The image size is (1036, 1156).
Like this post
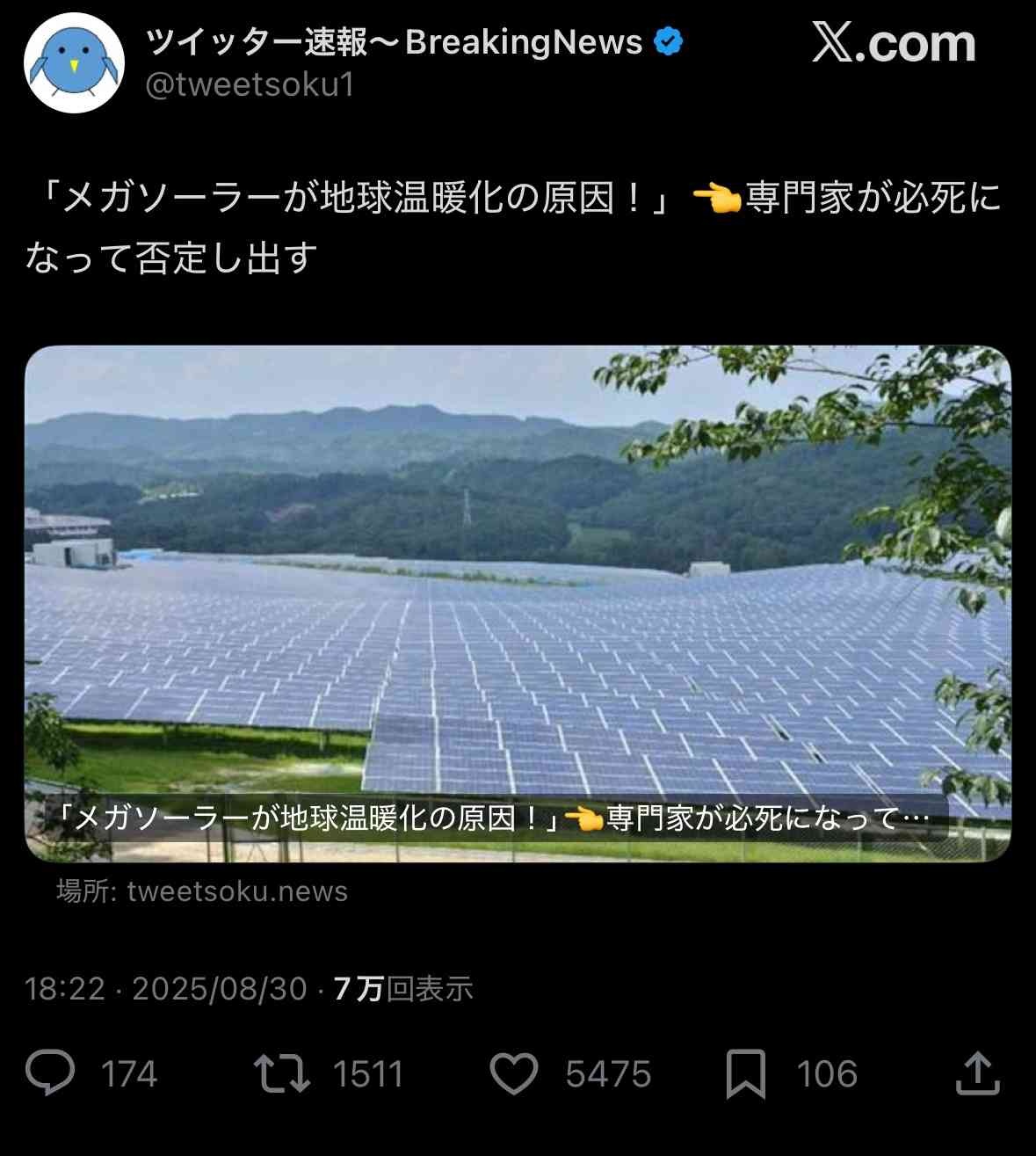513,1073
